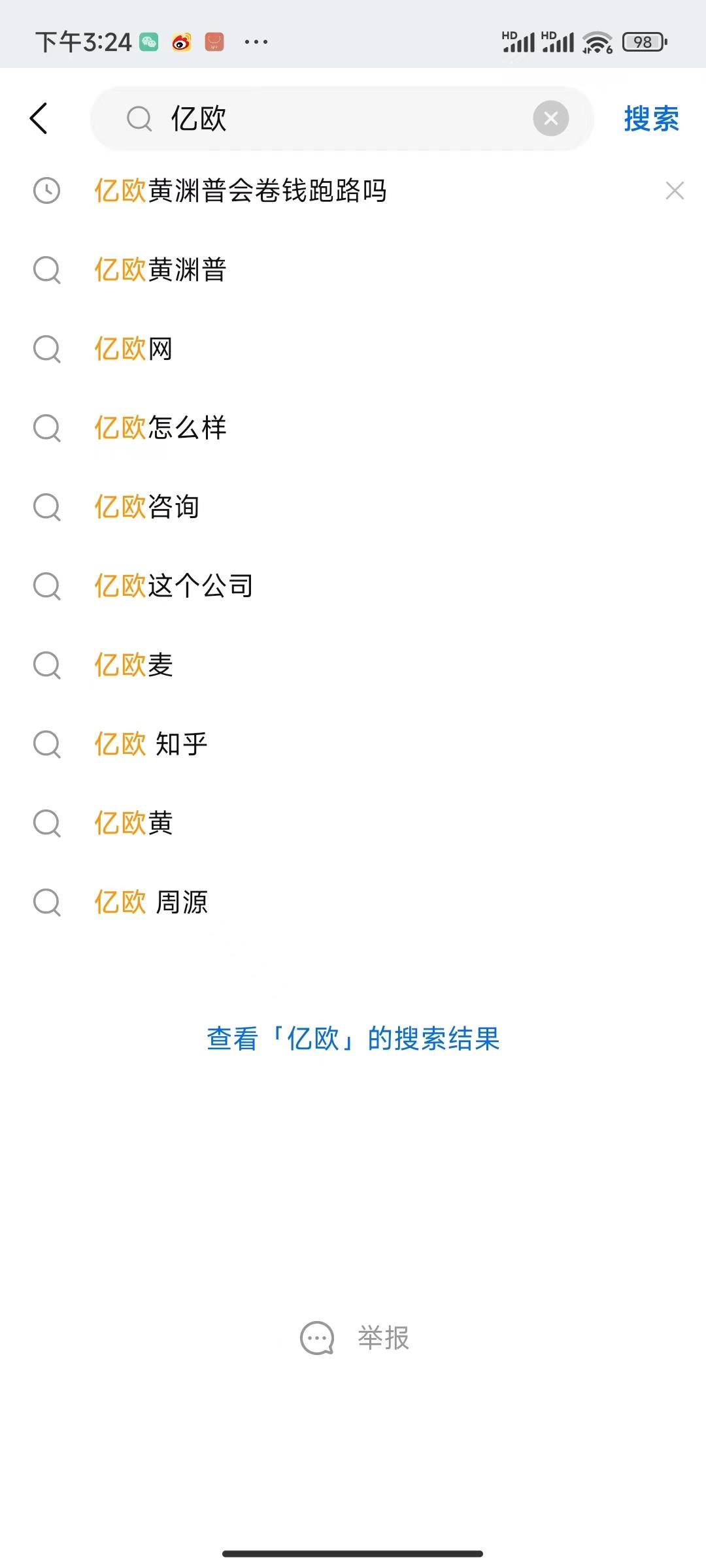The height and width of the screenshot is (1568, 706).
Task: Delete the 亿欧黄渊普会卷钱跑路吗 history entry
Action: 675,191
